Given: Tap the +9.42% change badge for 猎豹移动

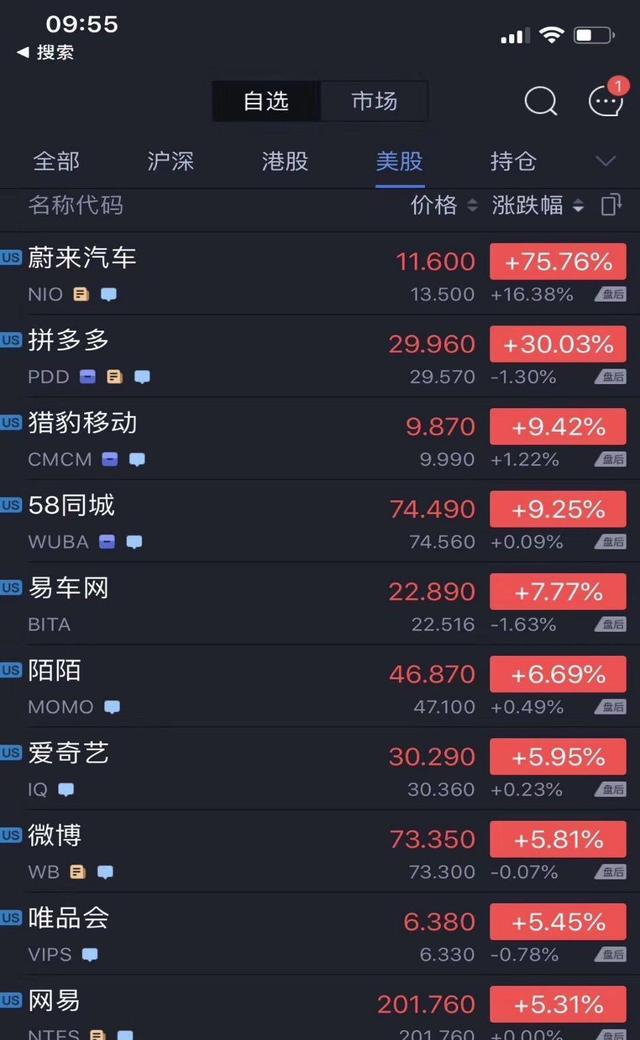Looking at the screenshot, I should (558, 427).
